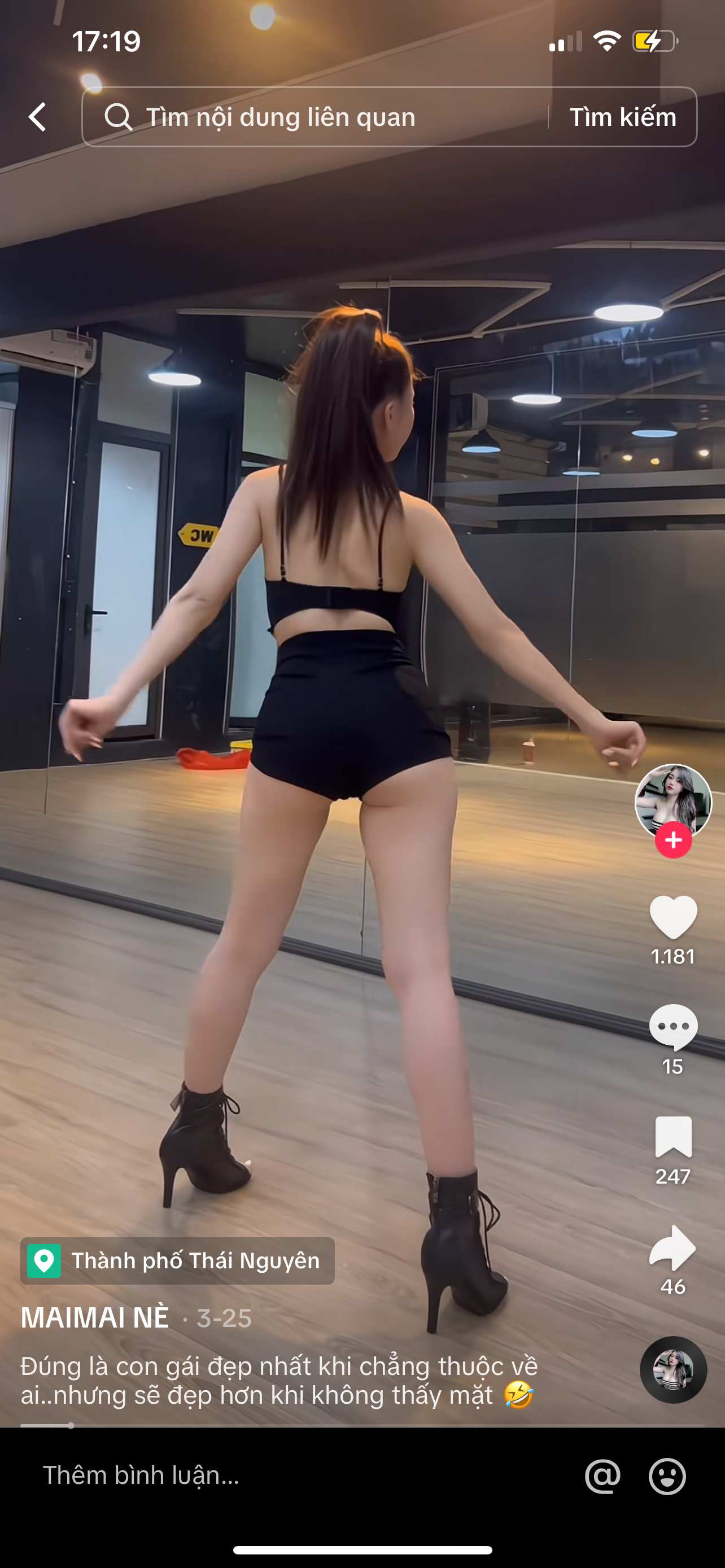
Task: Like this video with the heart icon
Action: (672, 917)
